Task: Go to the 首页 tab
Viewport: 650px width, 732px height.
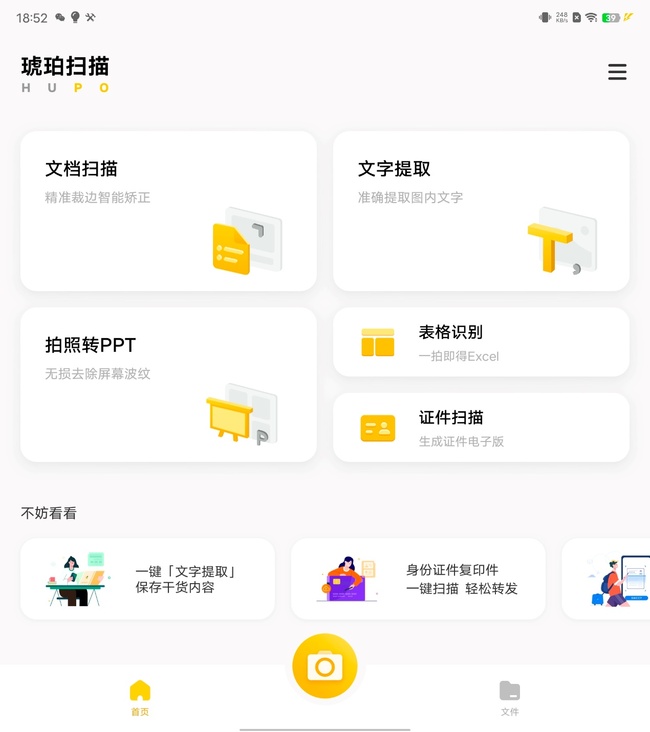Action: tap(140, 698)
